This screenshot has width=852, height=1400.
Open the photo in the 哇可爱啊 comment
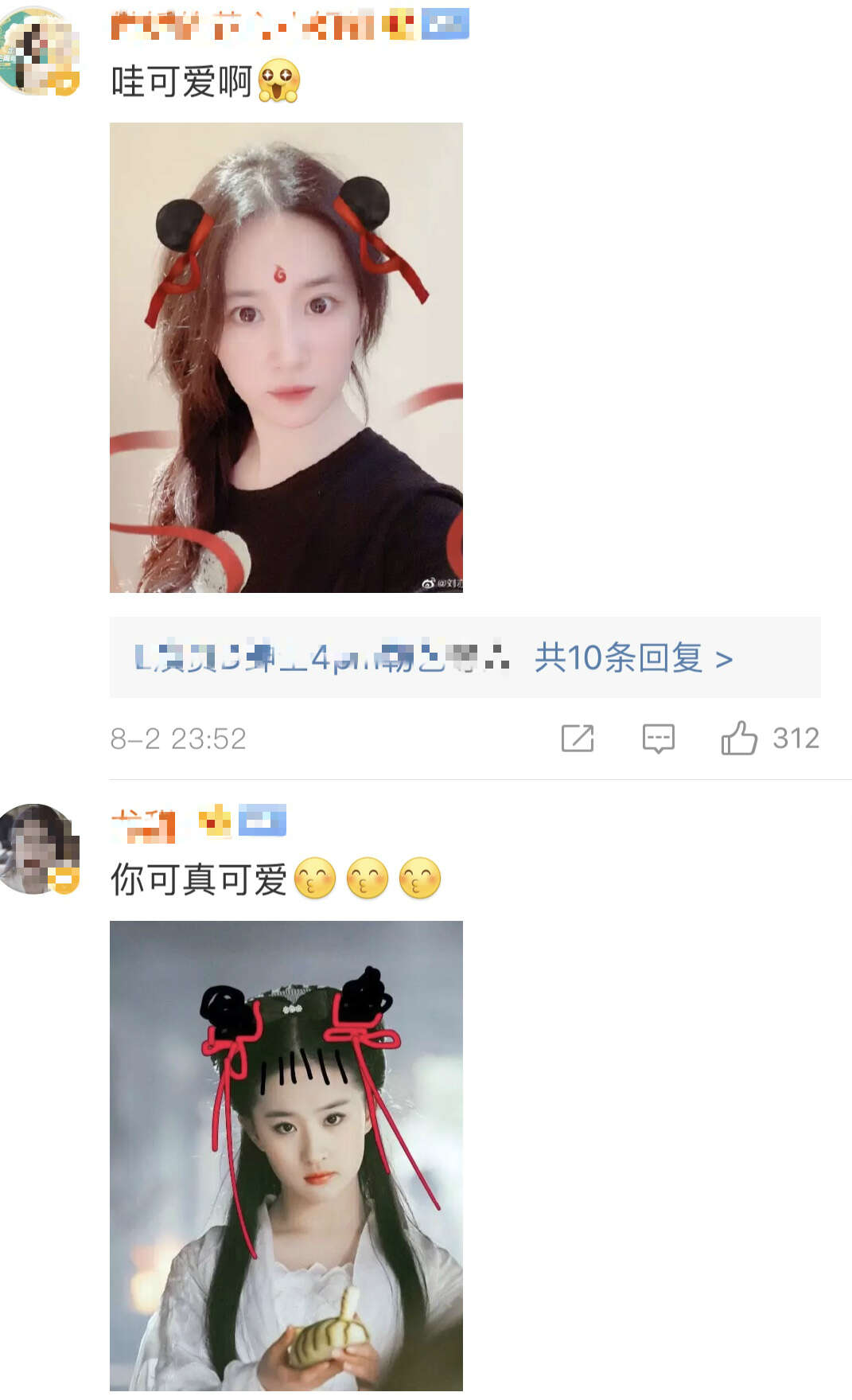[286, 357]
